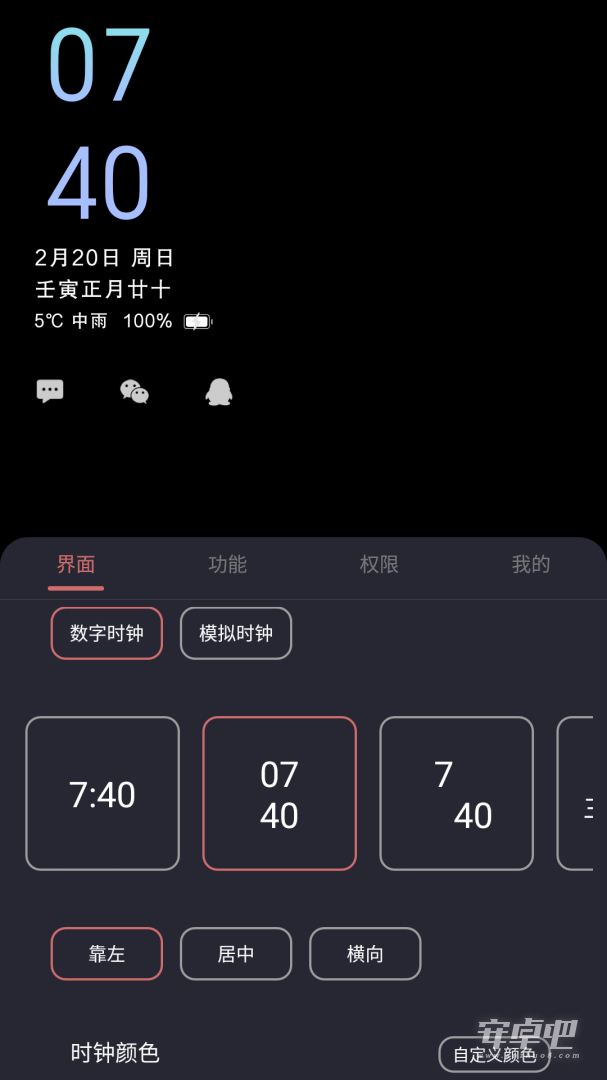Go to the 我的 tab
This screenshot has width=607, height=1080.
pos(531,564)
